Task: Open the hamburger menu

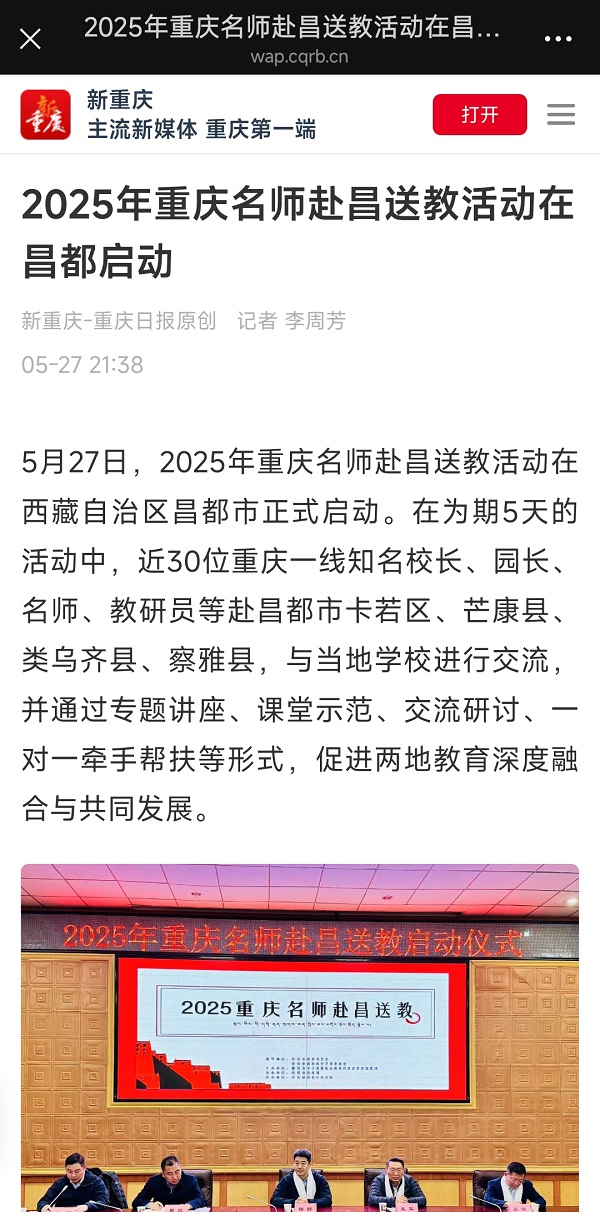Action: coord(561,115)
